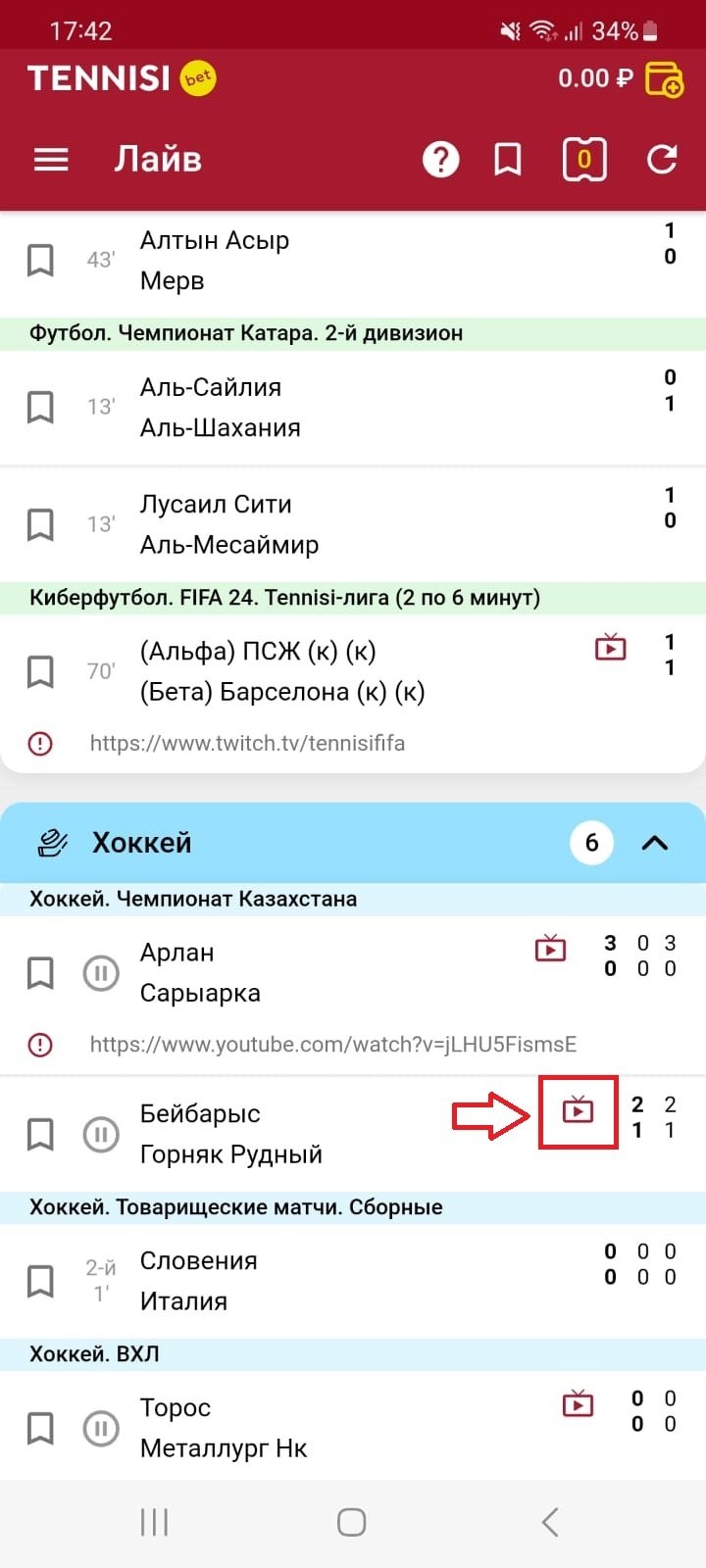Open the YouTube link under Арлан – Сарыарка

[333, 1045]
